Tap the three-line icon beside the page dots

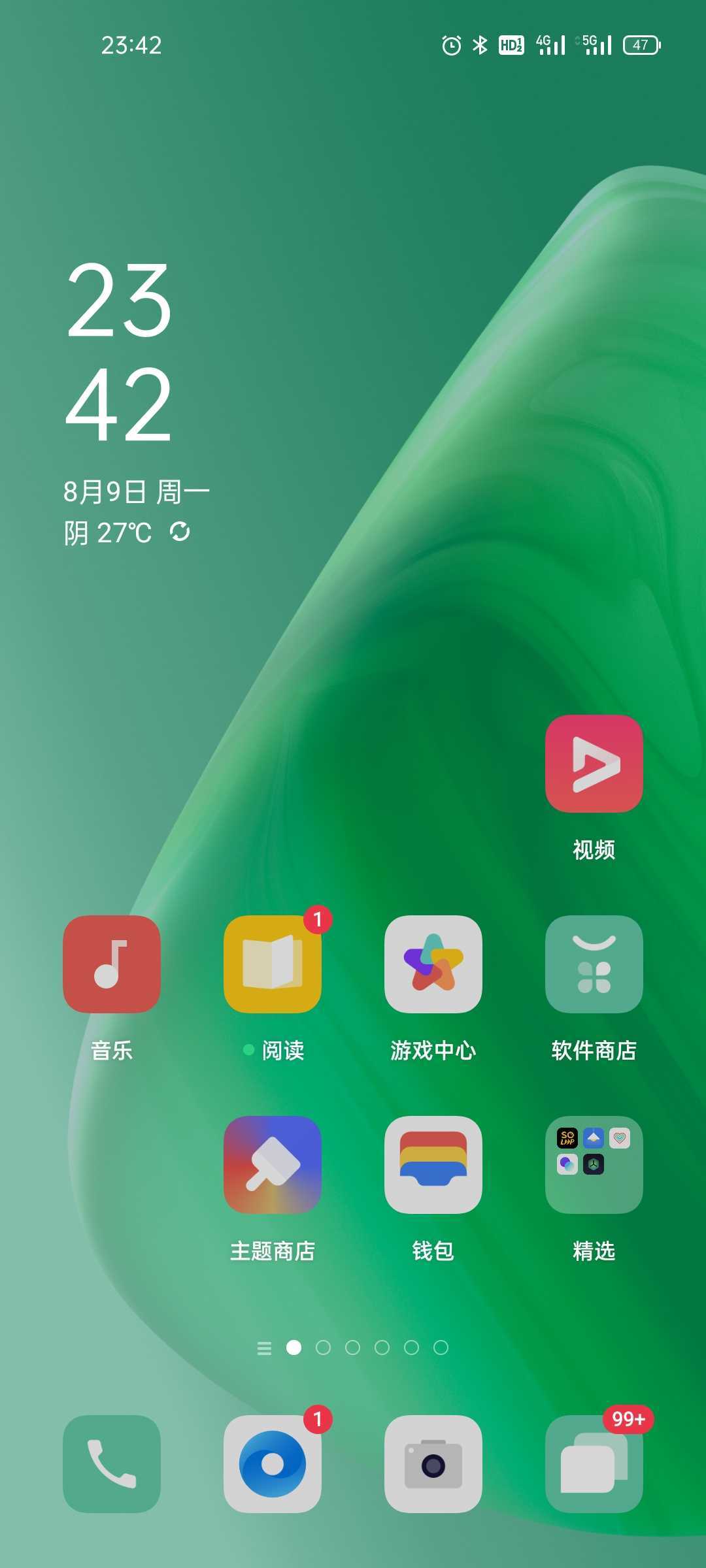coord(264,1348)
